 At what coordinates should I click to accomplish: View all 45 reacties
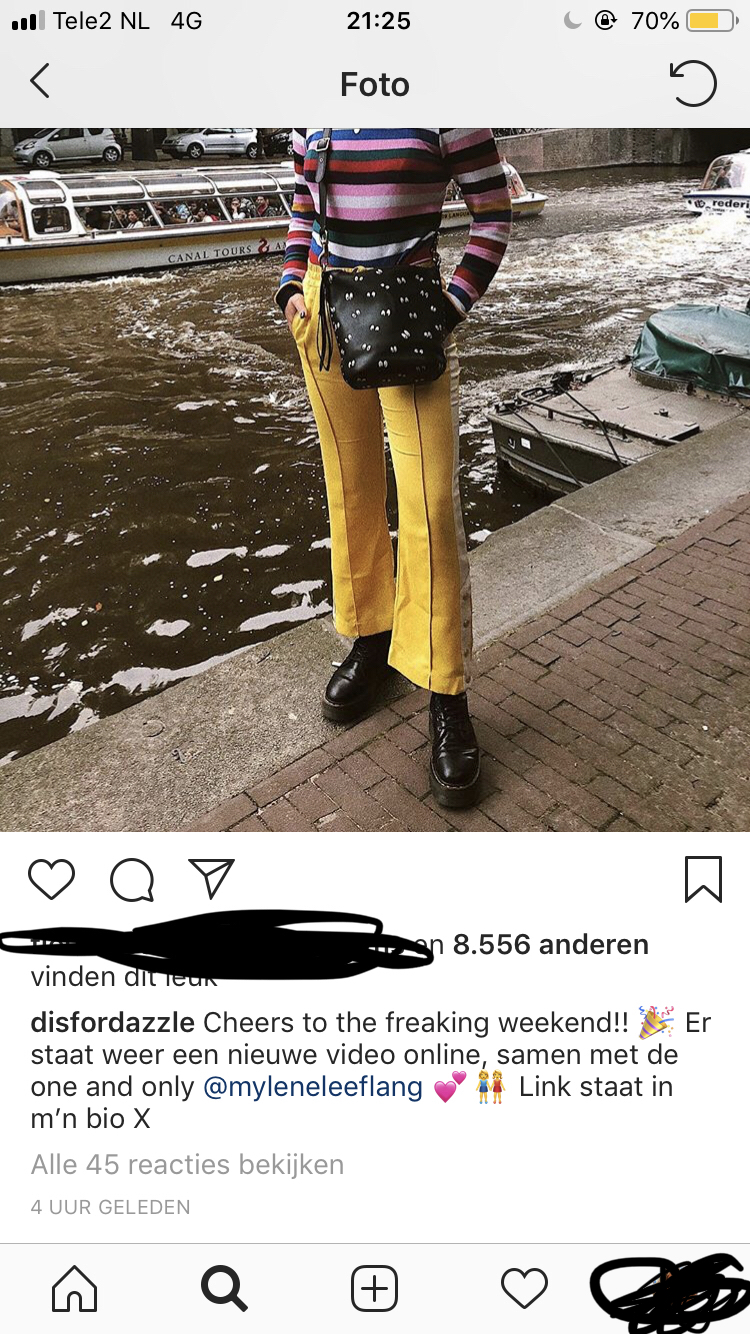click(187, 1165)
